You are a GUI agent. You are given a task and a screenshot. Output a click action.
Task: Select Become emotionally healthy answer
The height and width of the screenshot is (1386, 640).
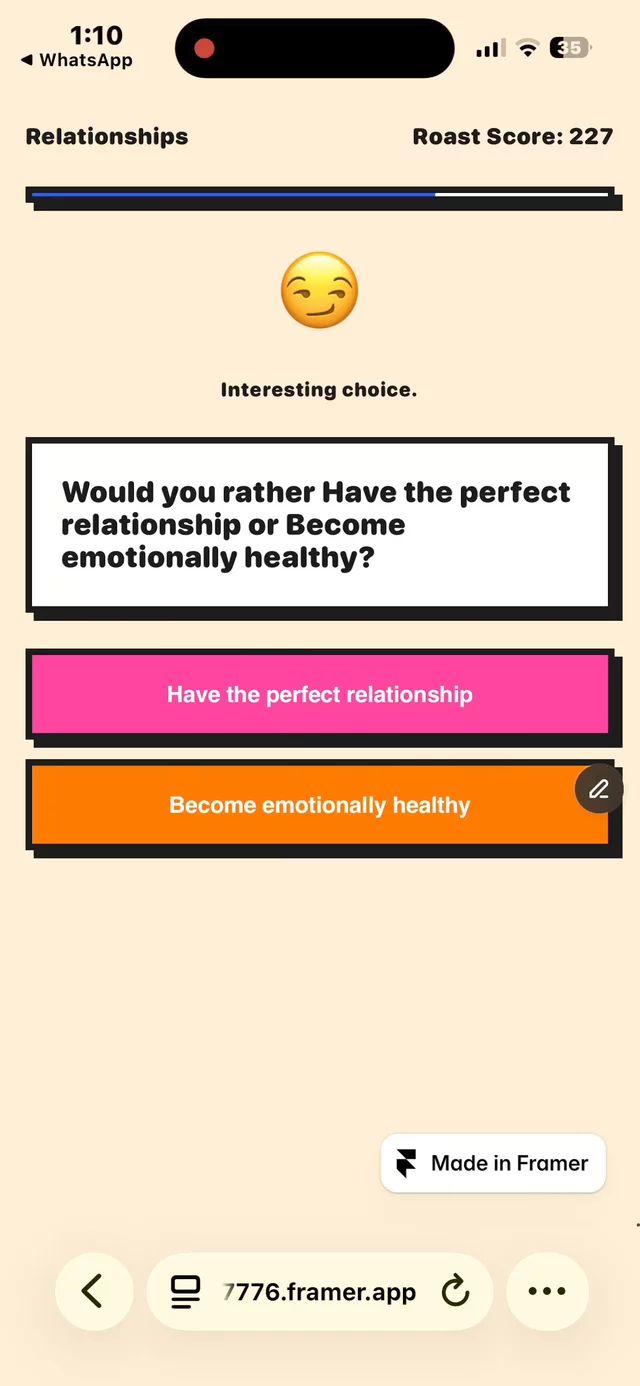tap(320, 805)
